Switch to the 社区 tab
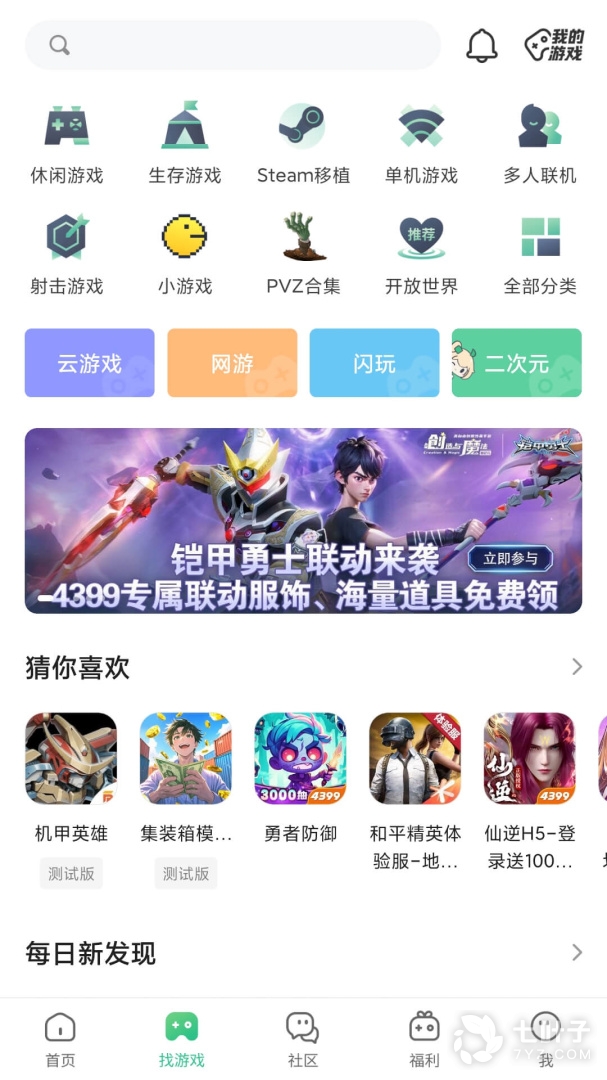Screen dimensions: 607x1080 tap(302, 1039)
